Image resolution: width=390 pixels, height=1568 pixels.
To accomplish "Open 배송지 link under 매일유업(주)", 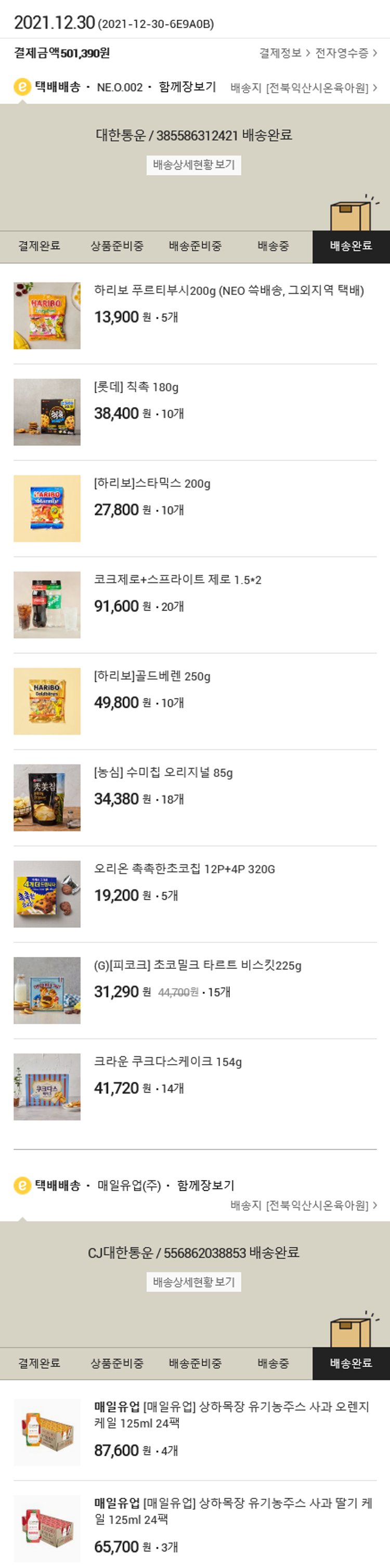I will (303, 1206).
